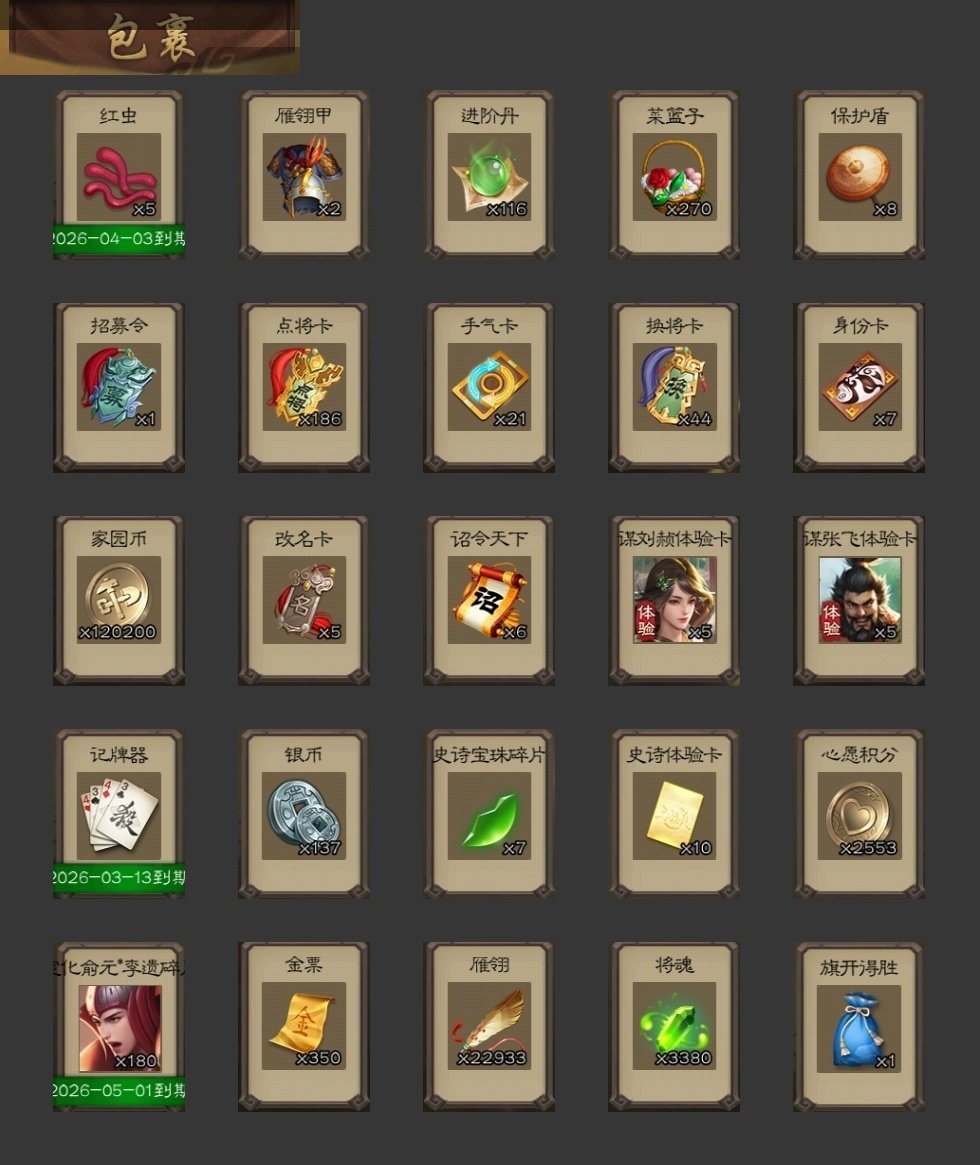
Task: Tap the 进阶丹 item
Action: pyautogui.click(x=489, y=178)
